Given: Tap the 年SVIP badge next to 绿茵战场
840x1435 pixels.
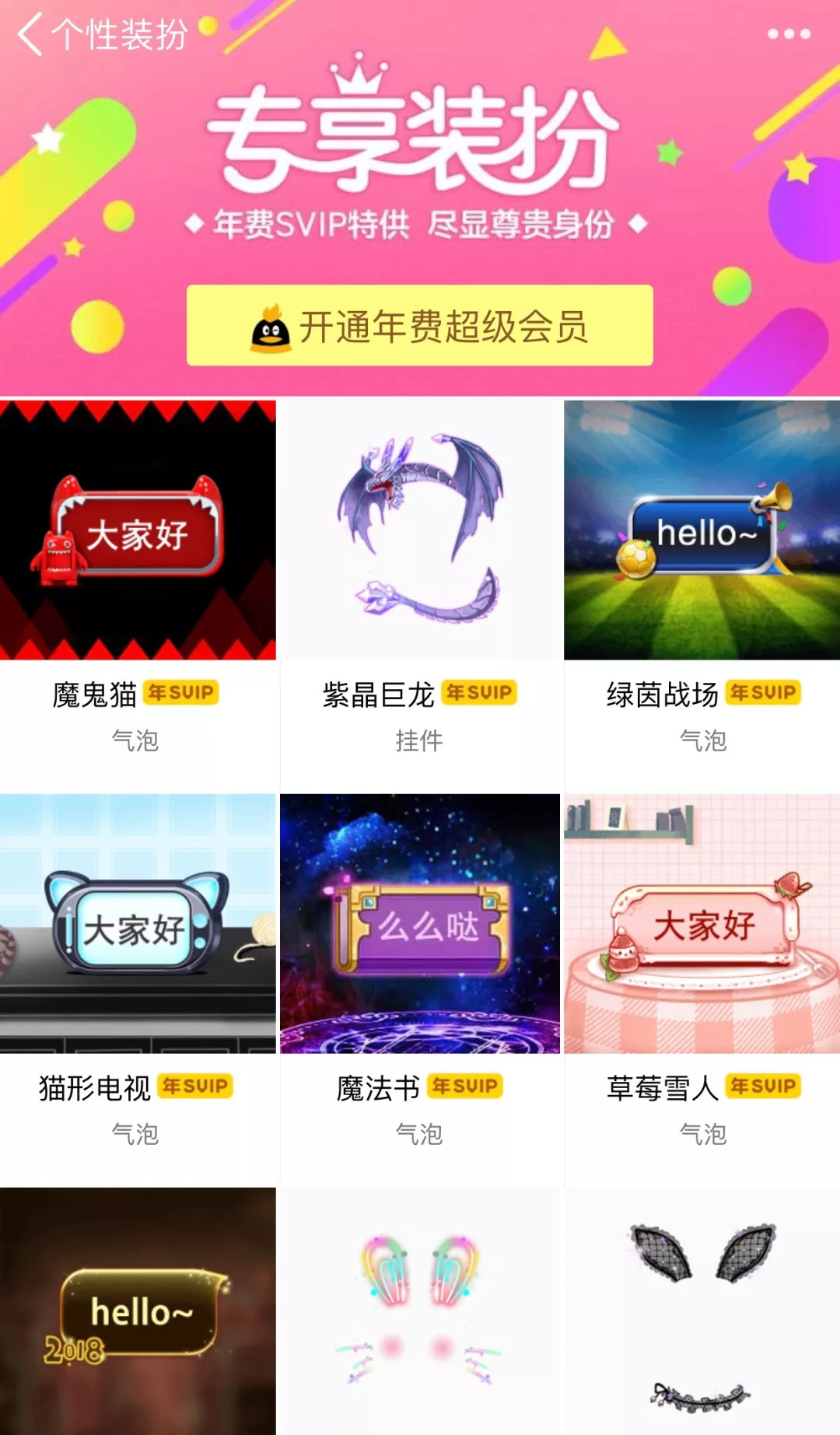Looking at the screenshot, I should [x=763, y=691].
